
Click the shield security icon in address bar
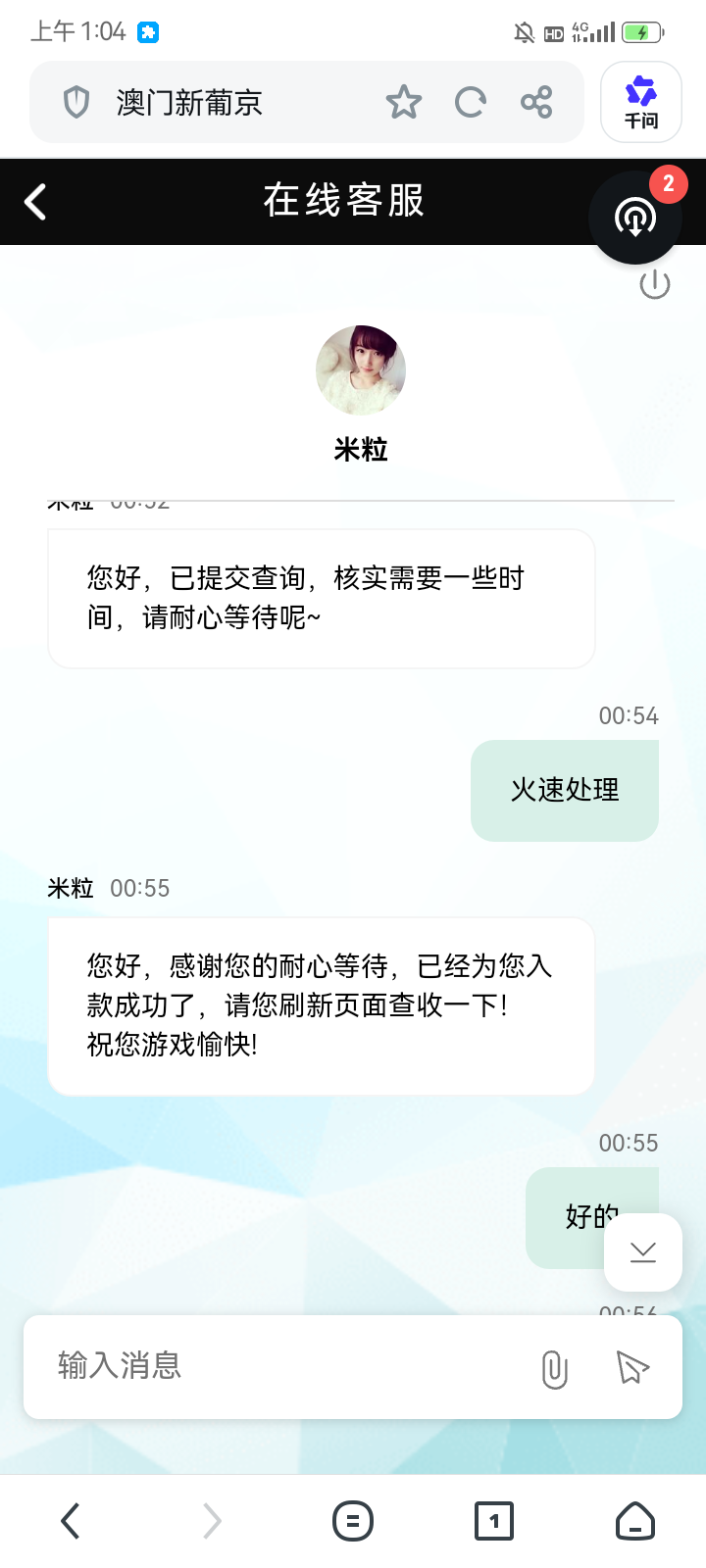[75, 101]
